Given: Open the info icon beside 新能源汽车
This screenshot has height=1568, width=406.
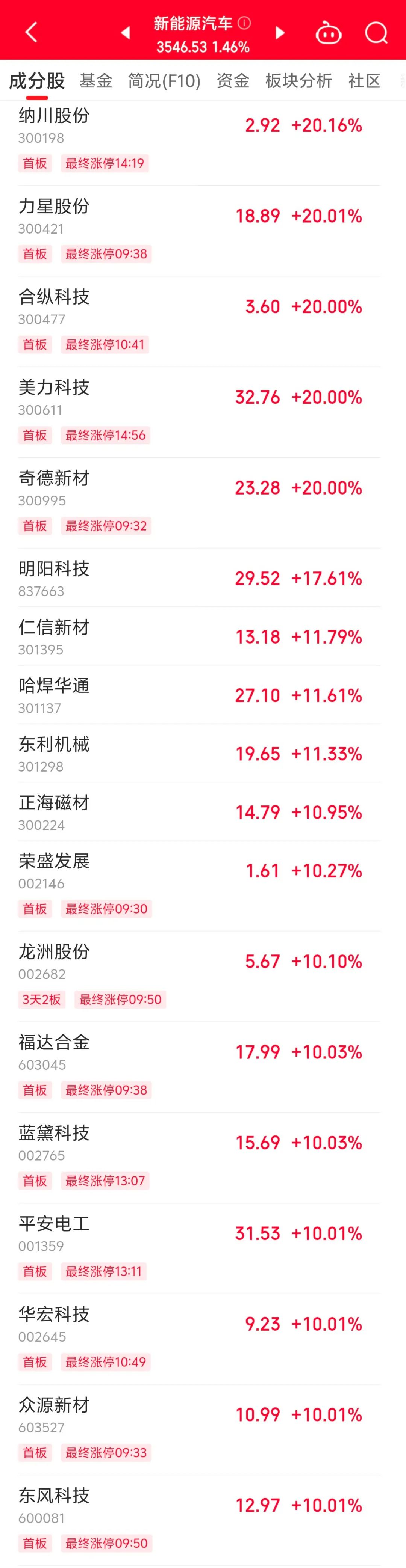Looking at the screenshot, I should (244, 23).
